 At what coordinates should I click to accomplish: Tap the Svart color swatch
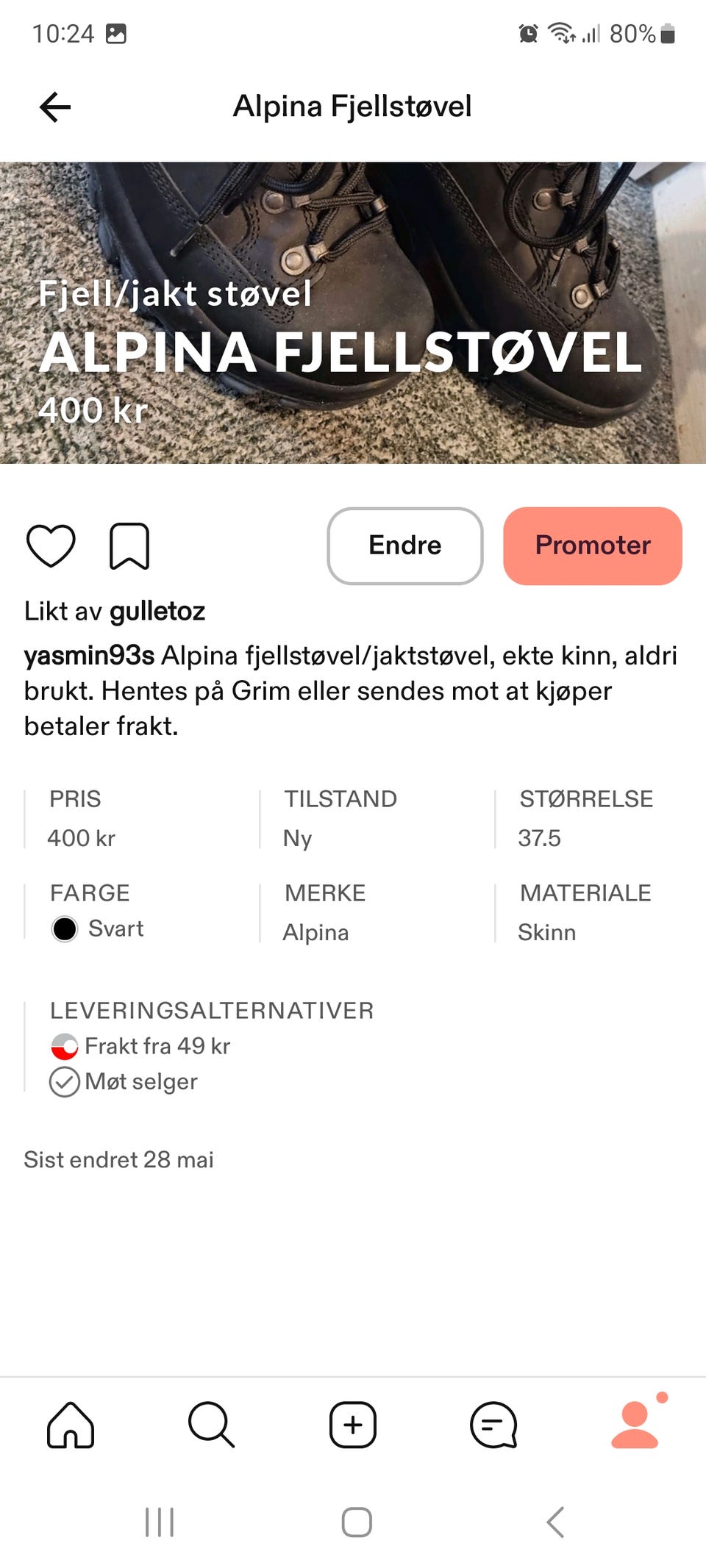pos(65,928)
